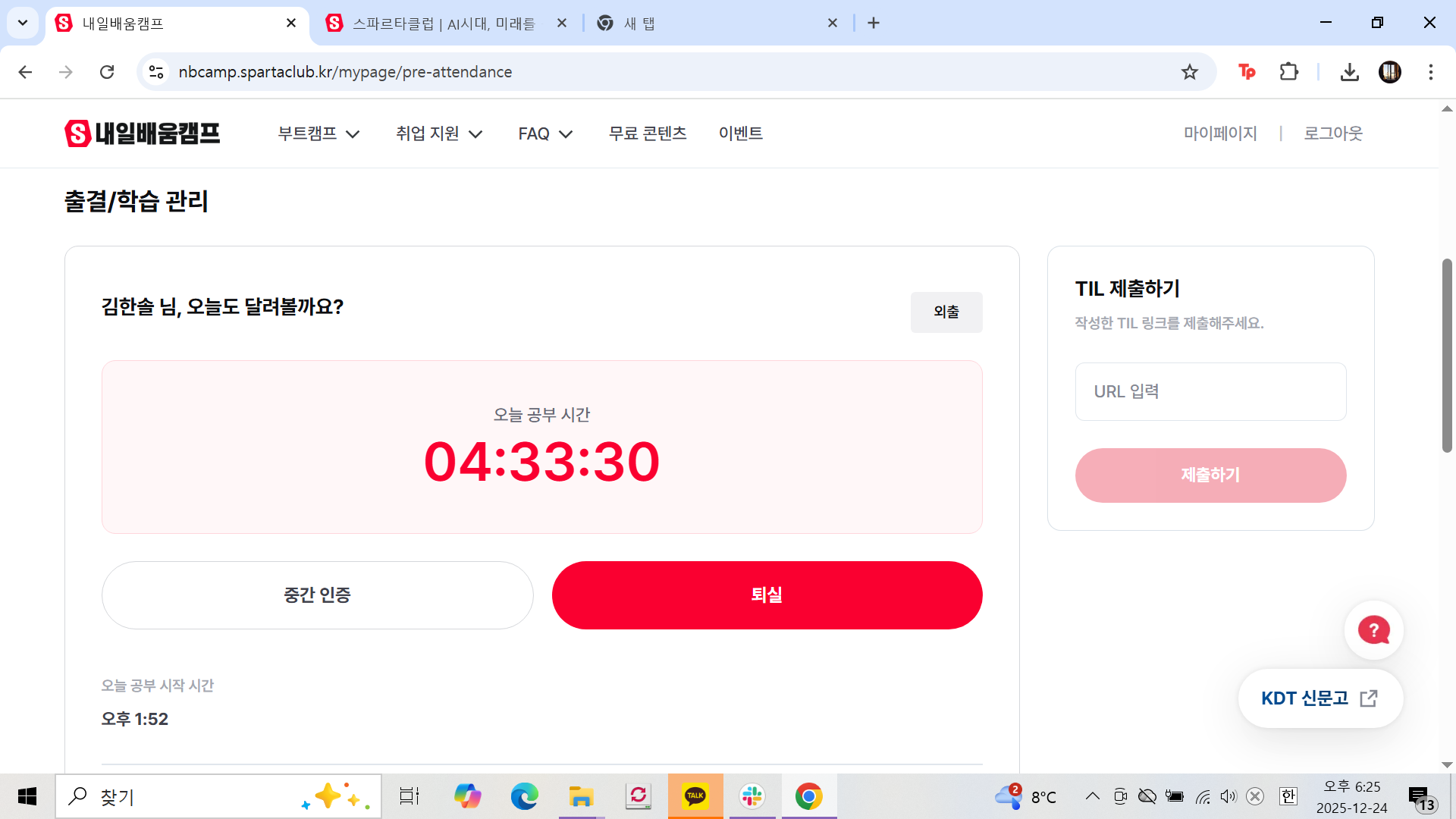This screenshot has width=1456, height=819.
Task: Open the 이벤트 page
Action: [740, 133]
